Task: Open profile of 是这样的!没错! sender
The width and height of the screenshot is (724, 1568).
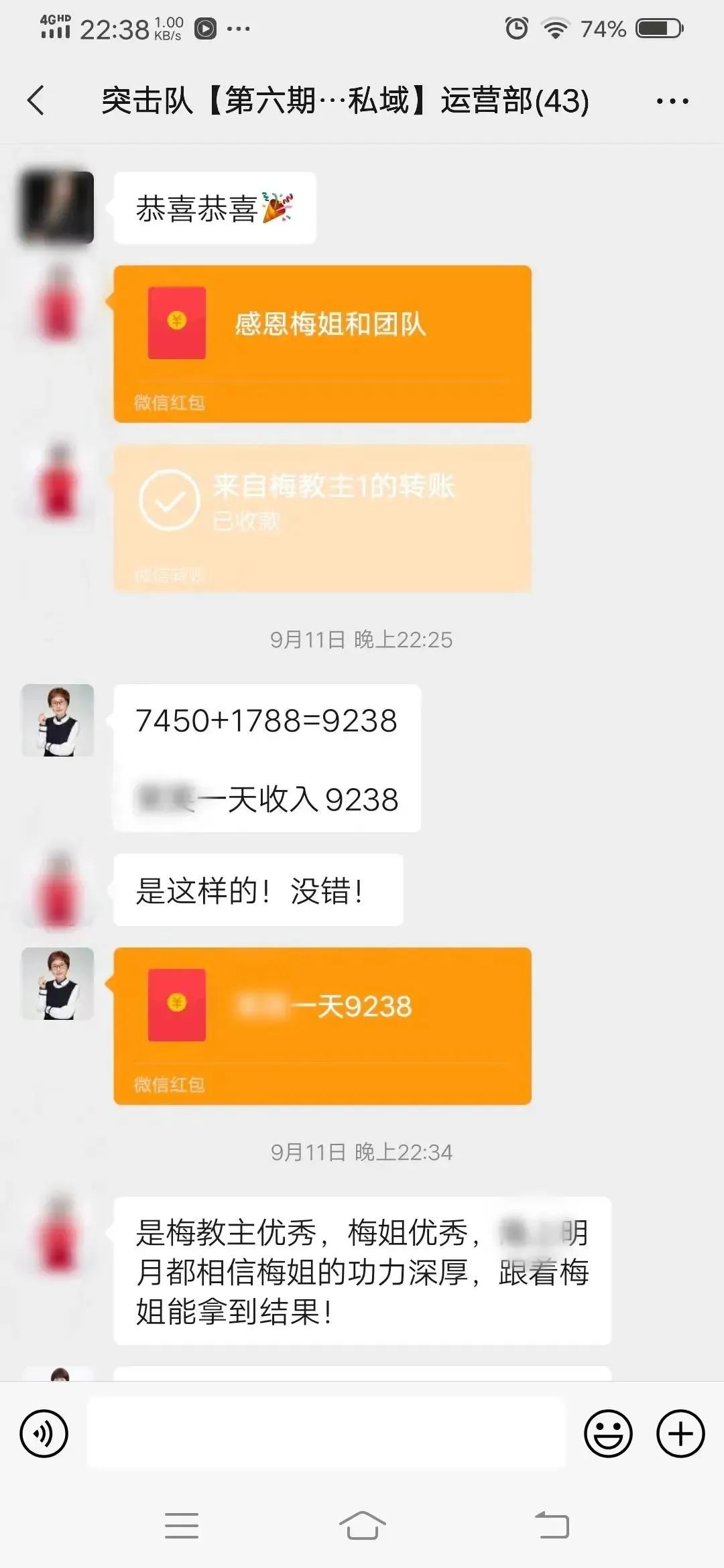Action: click(x=59, y=889)
